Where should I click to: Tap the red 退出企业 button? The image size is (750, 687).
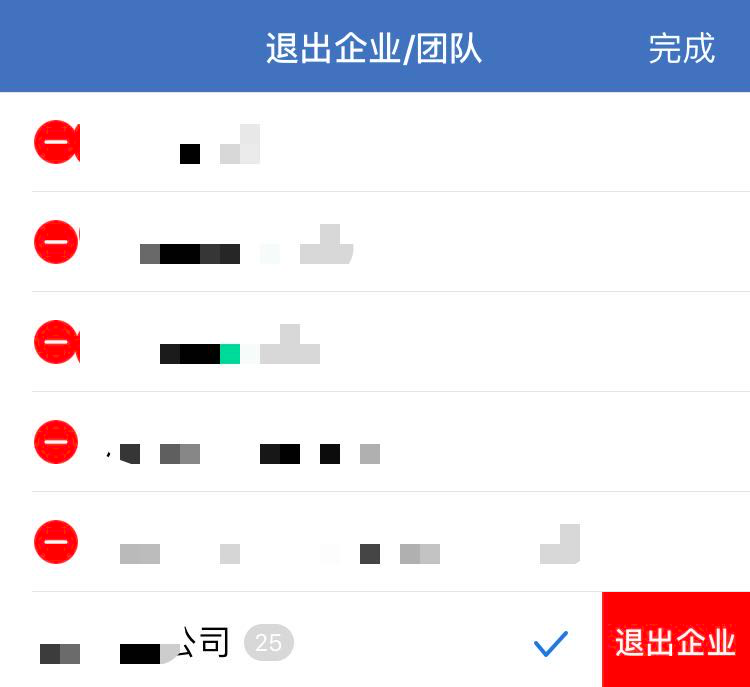(x=675, y=641)
